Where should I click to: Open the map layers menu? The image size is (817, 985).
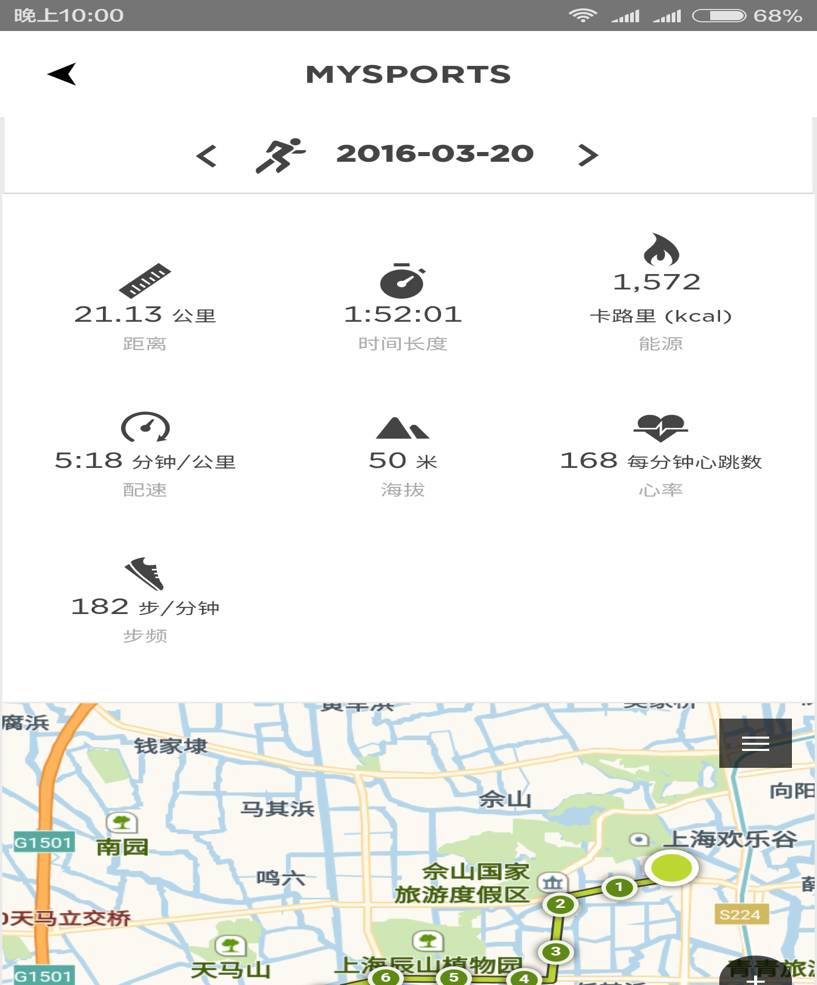[755, 743]
